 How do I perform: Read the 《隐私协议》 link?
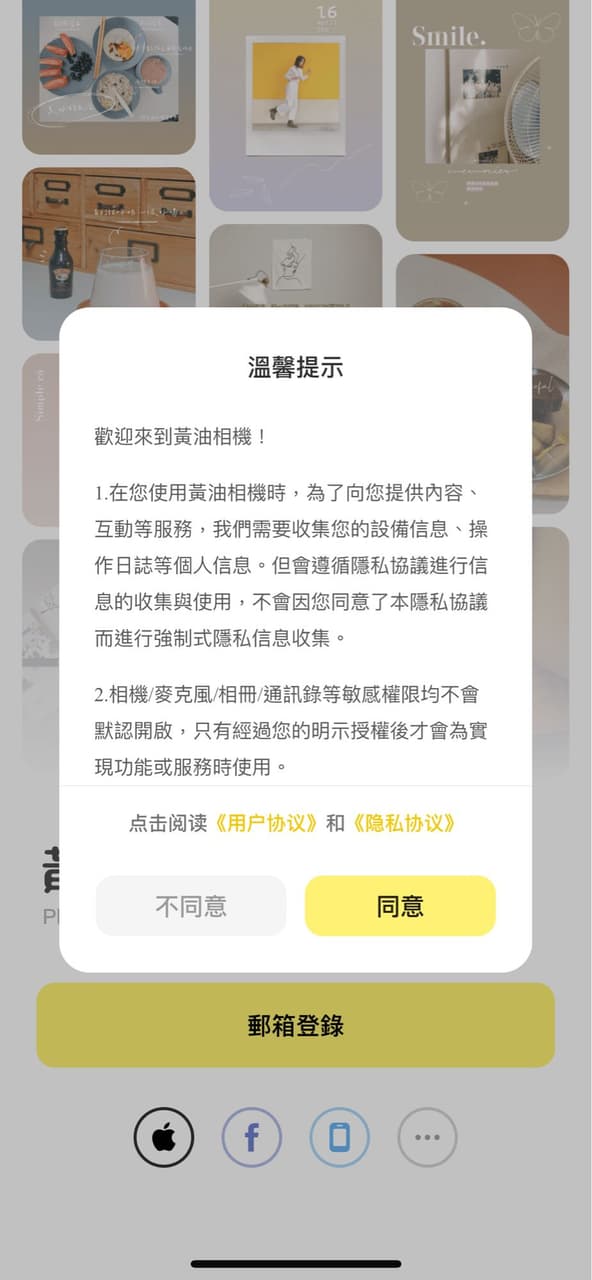404,823
